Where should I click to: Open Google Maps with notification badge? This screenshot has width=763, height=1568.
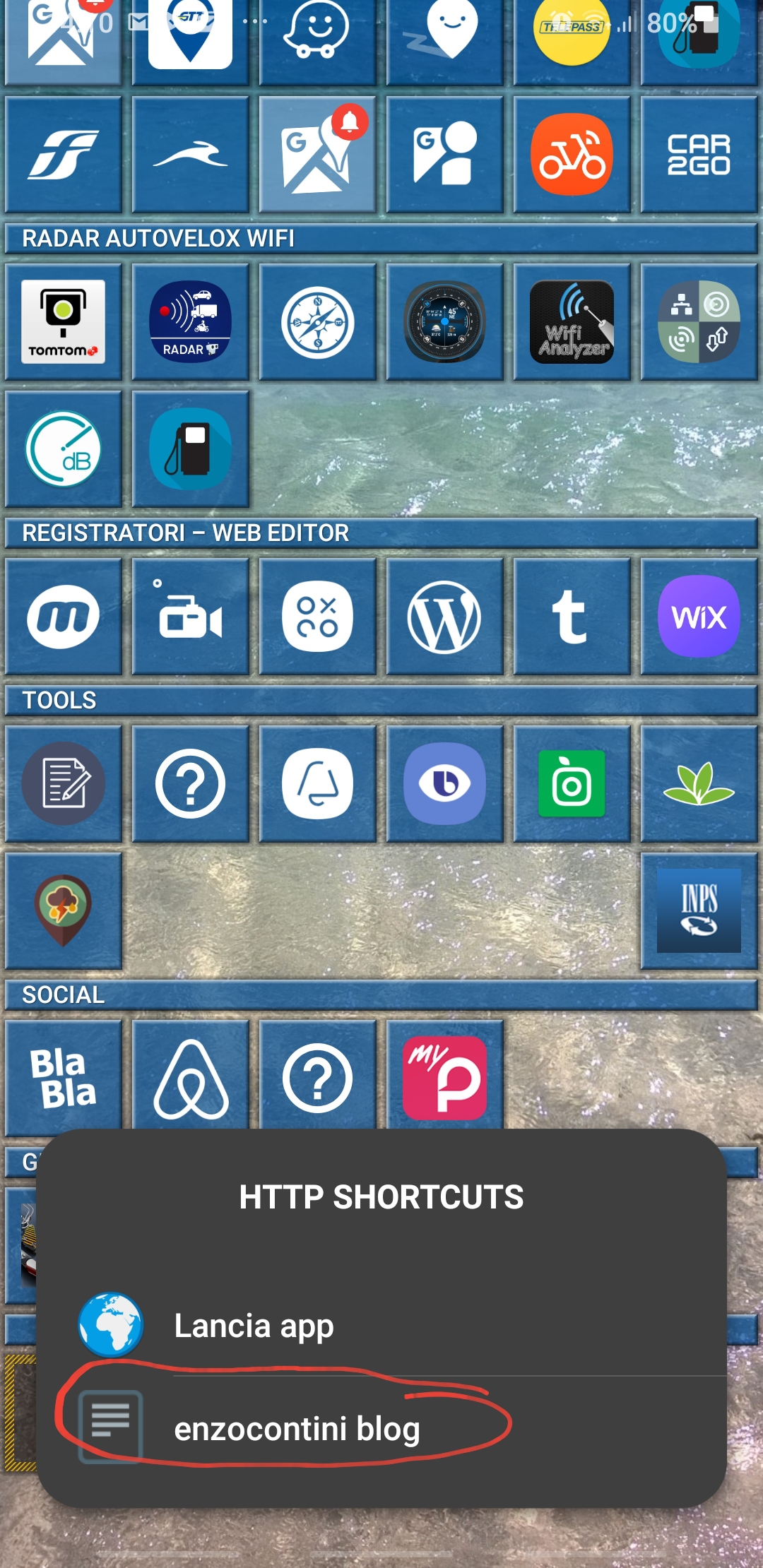click(317, 155)
